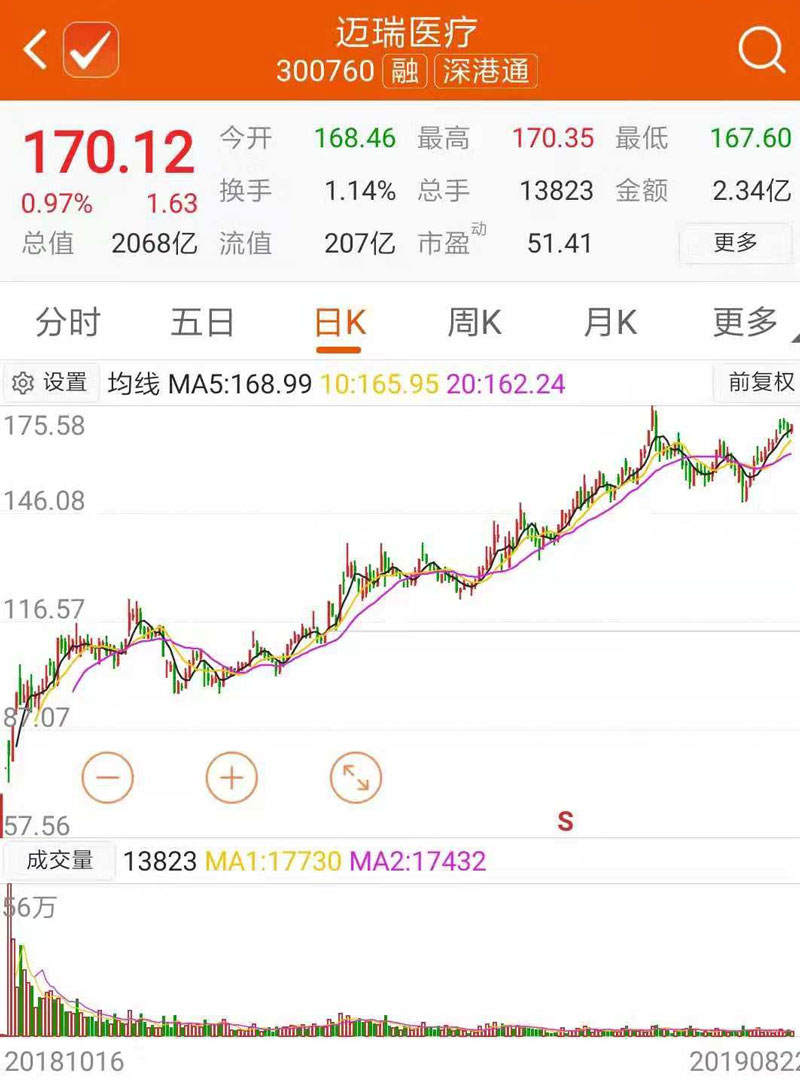800x1084 pixels.
Task: Zoom in the K-line chart
Action: 232,777
